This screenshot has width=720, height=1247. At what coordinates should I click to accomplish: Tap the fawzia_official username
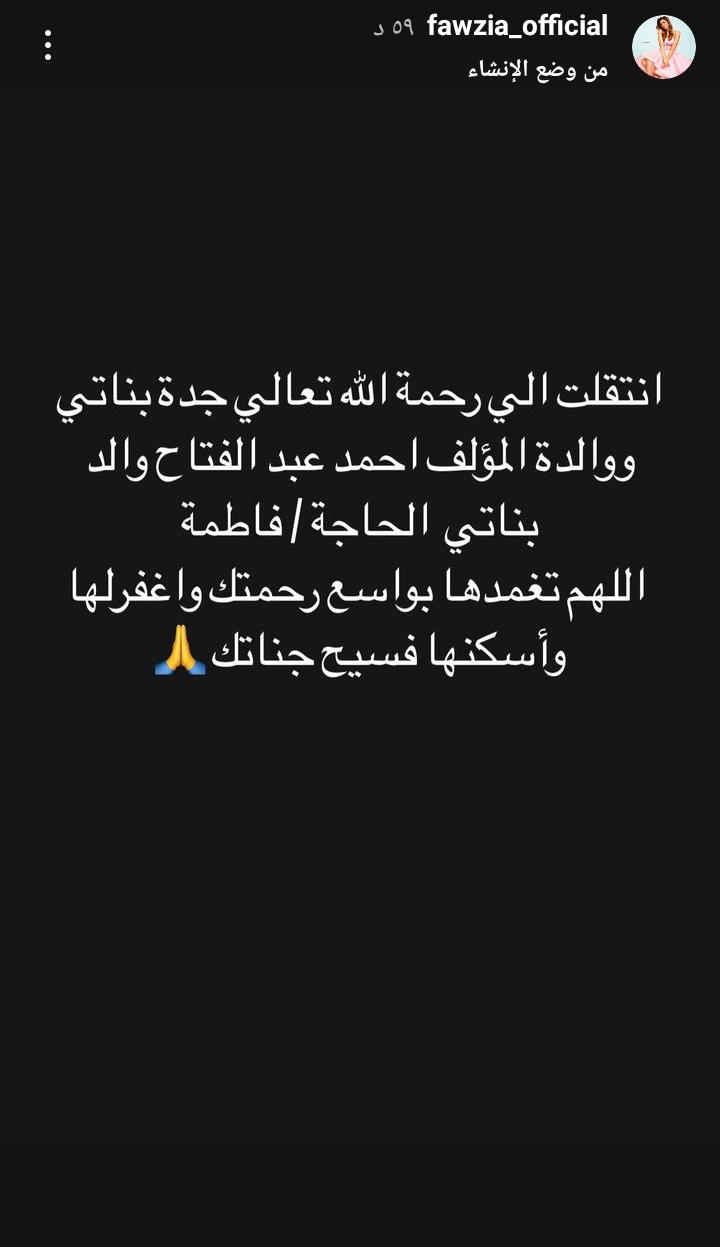(x=517, y=27)
